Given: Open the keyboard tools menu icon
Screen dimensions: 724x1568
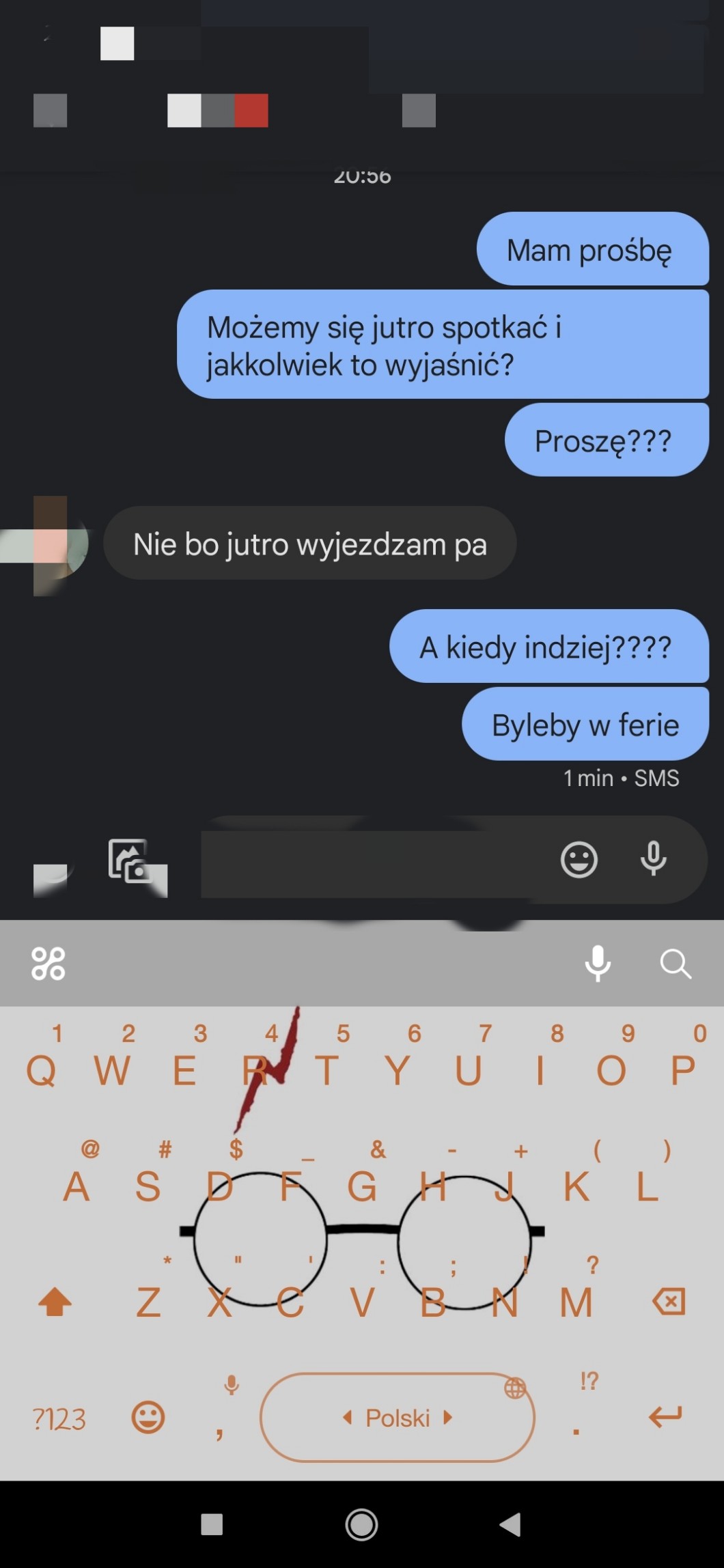Looking at the screenshot, I should [x=48, y=964].
